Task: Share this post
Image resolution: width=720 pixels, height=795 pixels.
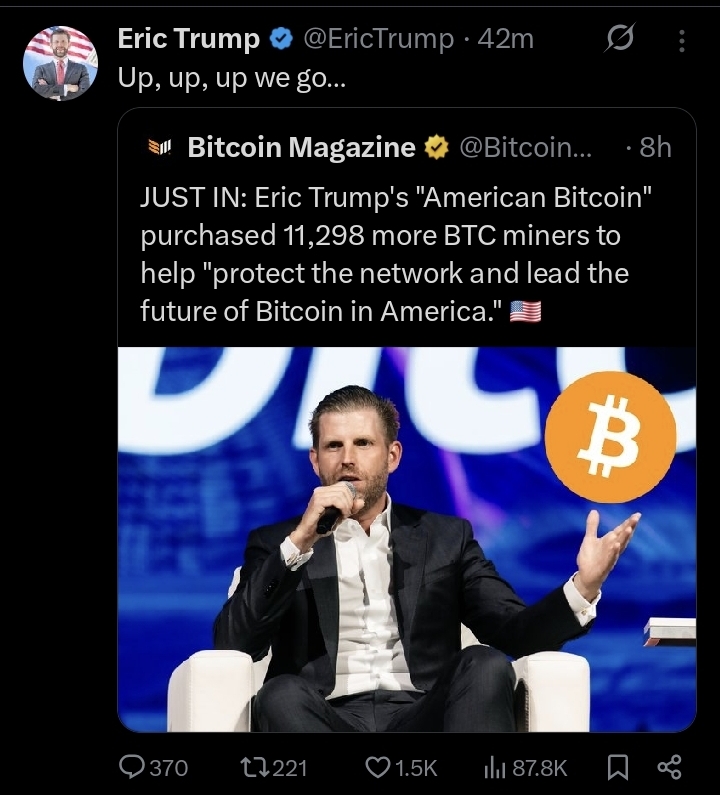Action: (669, 767)
